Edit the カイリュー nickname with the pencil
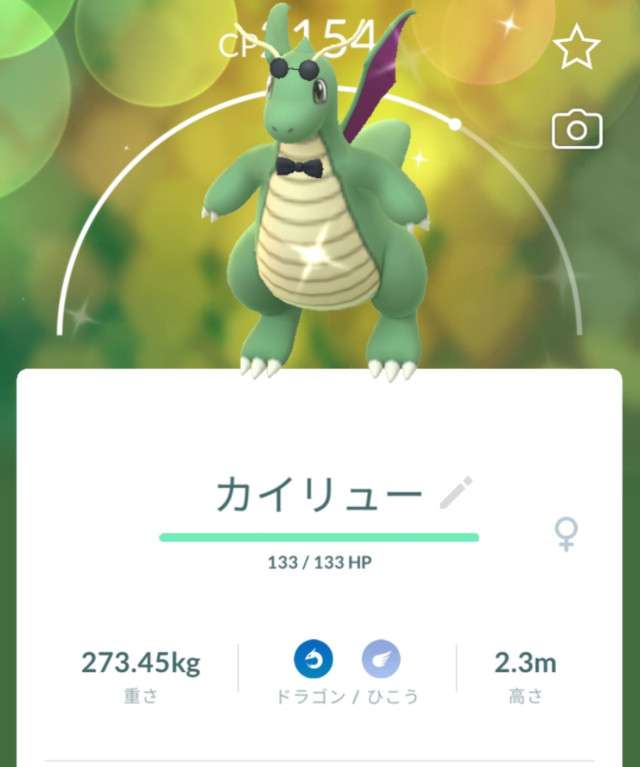This screenshot has width=640, height=767. (x=456, y=493)
